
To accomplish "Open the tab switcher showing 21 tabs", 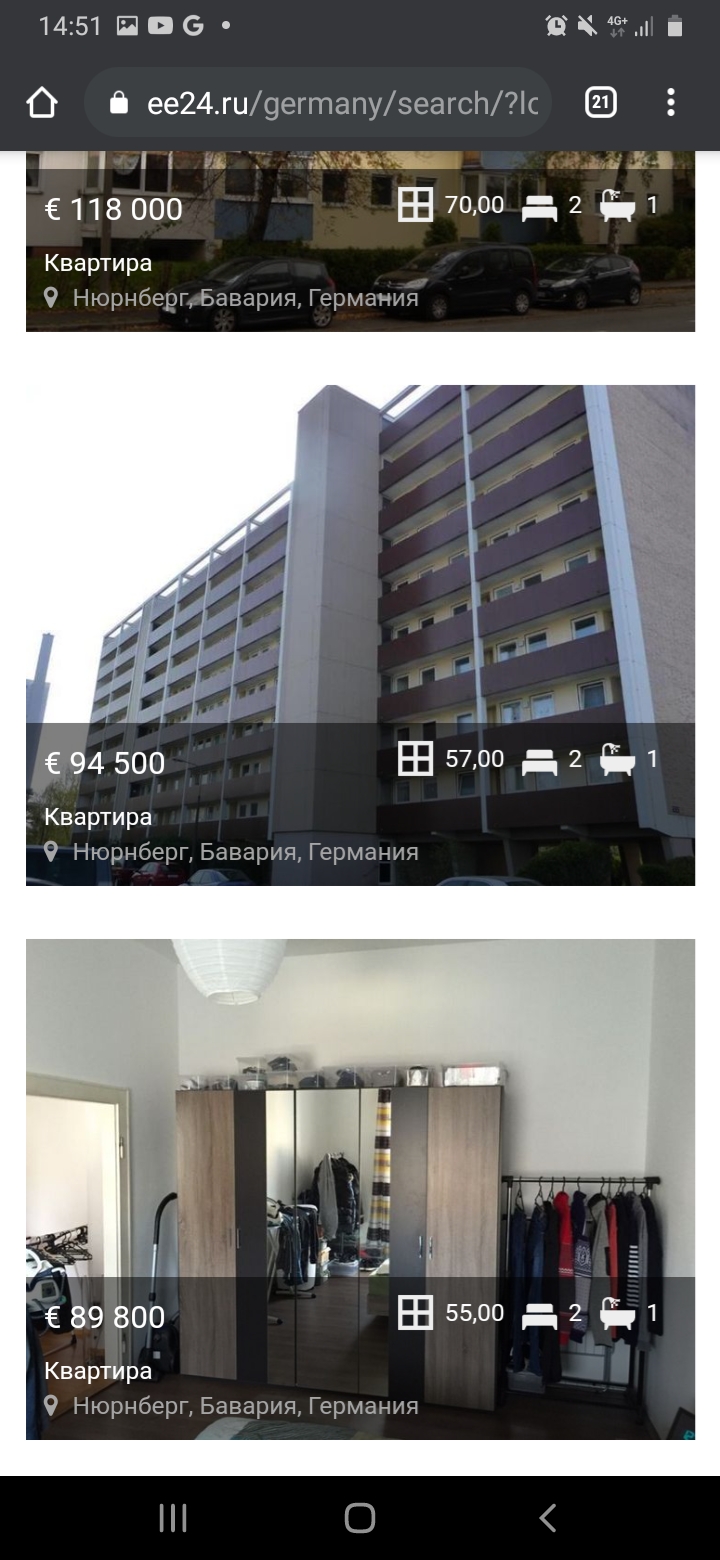I will 600,102.
